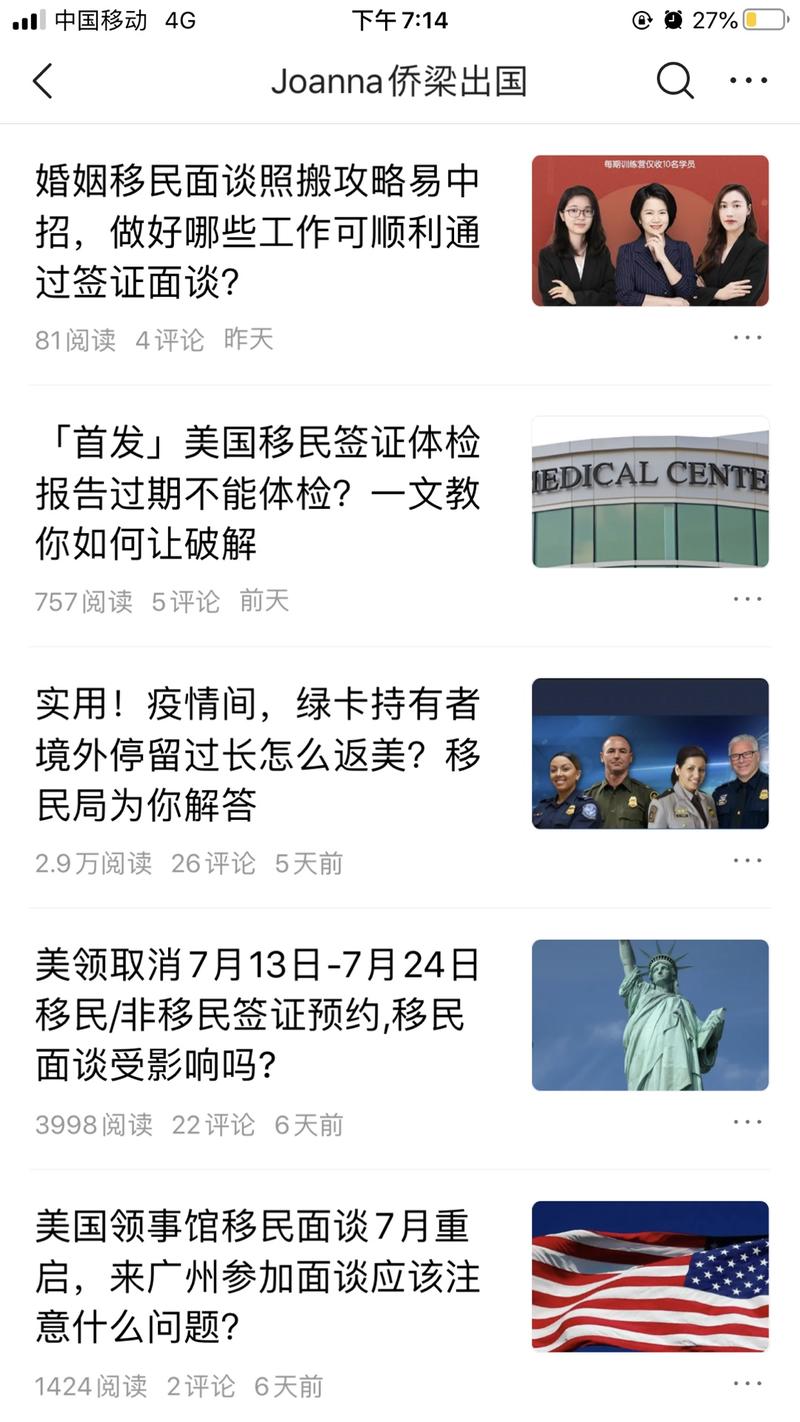
Task: Open the green card holders returning article
Action: click(x=255, y=754)
